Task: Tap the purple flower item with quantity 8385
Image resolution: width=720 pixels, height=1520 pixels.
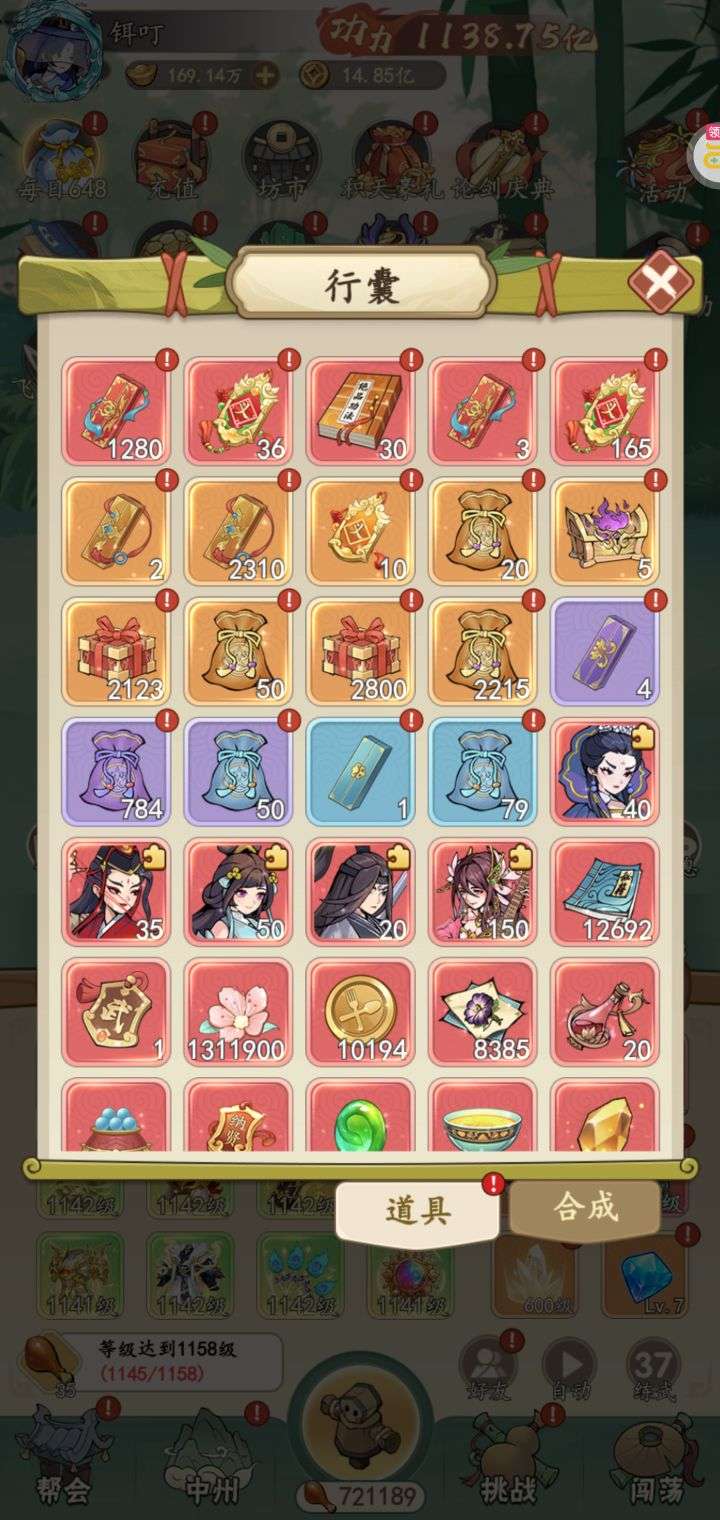Action: (483, 1012)
